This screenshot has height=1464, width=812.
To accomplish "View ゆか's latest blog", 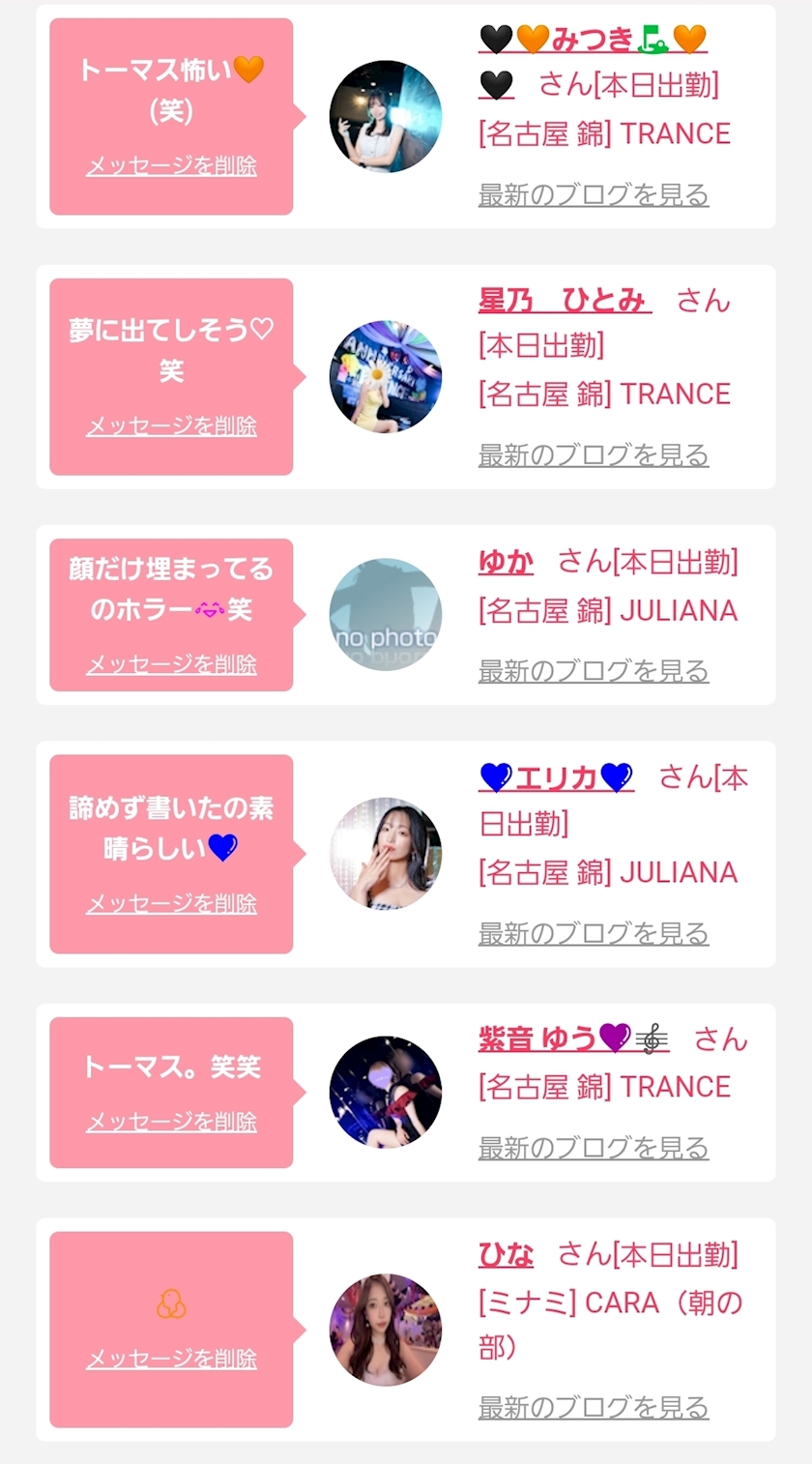I will [x=594, y=671].
